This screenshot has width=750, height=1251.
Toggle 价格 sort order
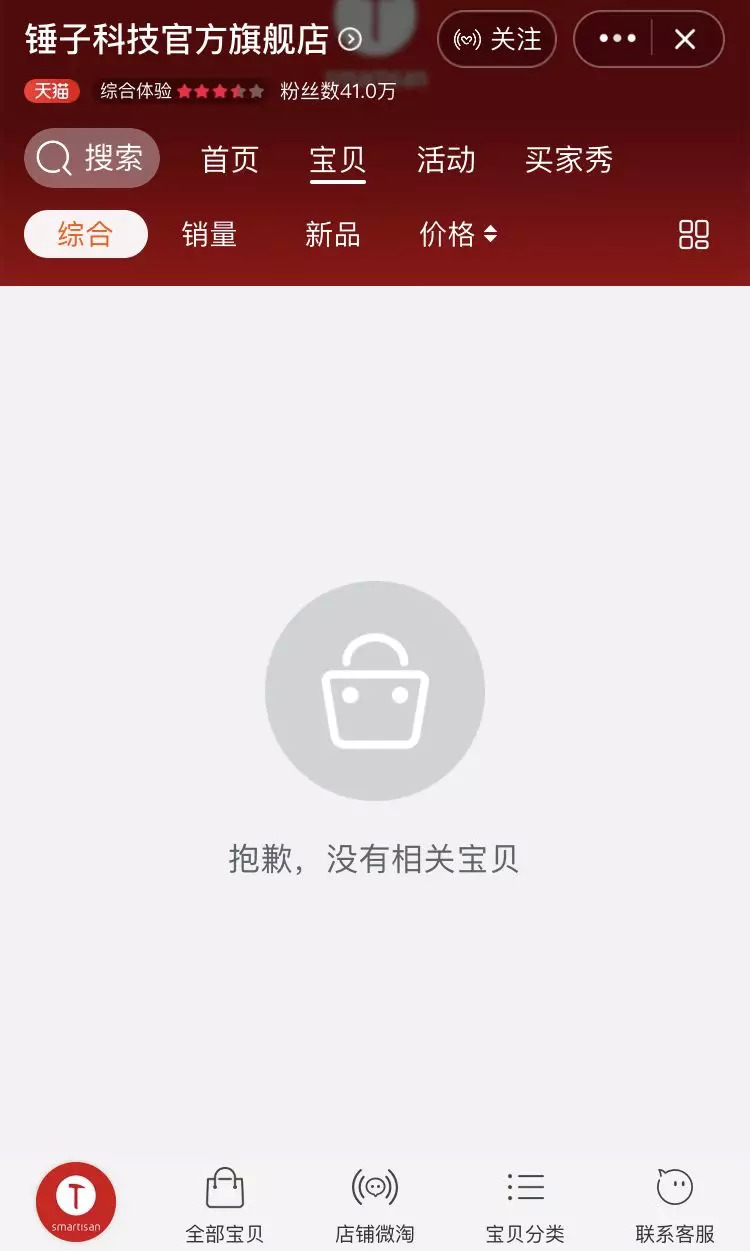[x=458, y=234]
